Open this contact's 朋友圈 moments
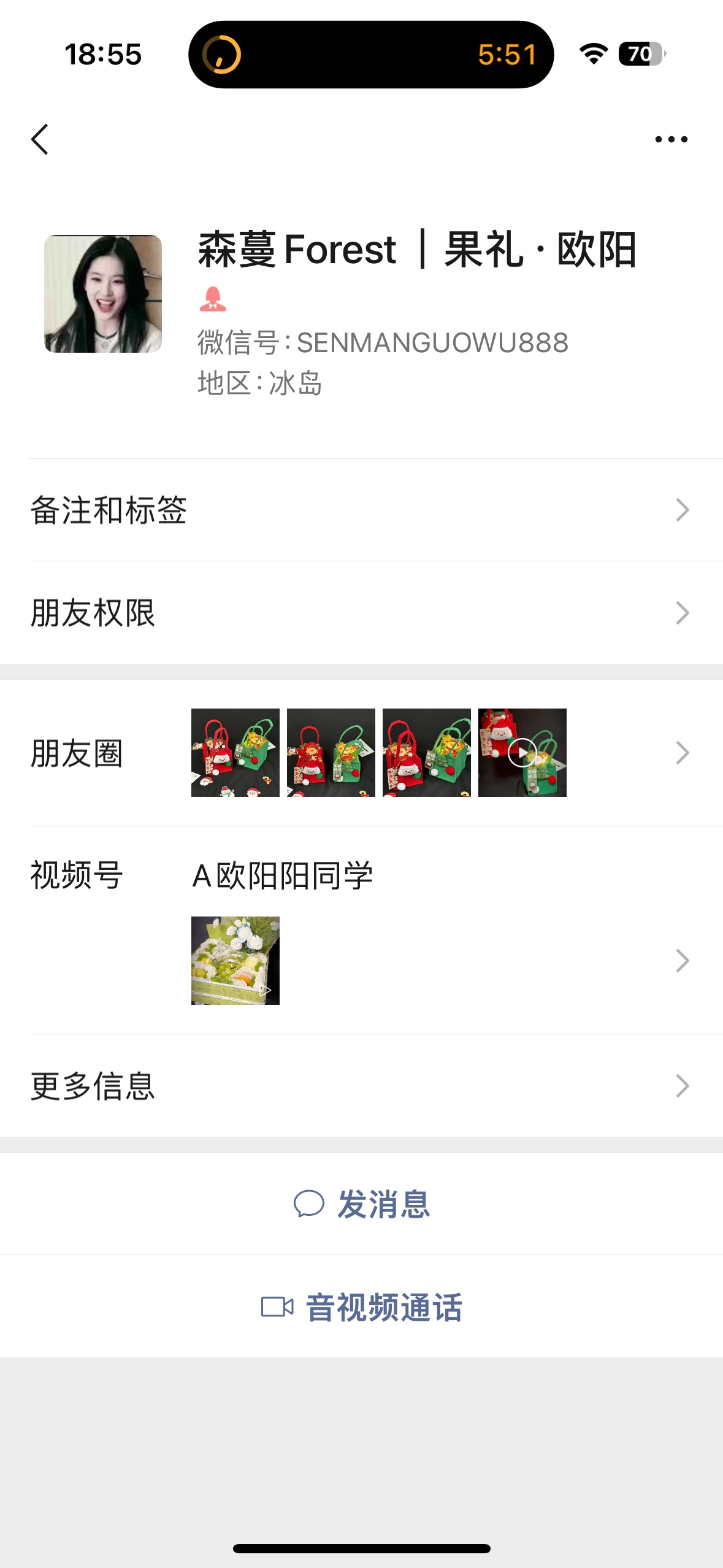The height and width of the screenshot is (1568, 723). 361,753
